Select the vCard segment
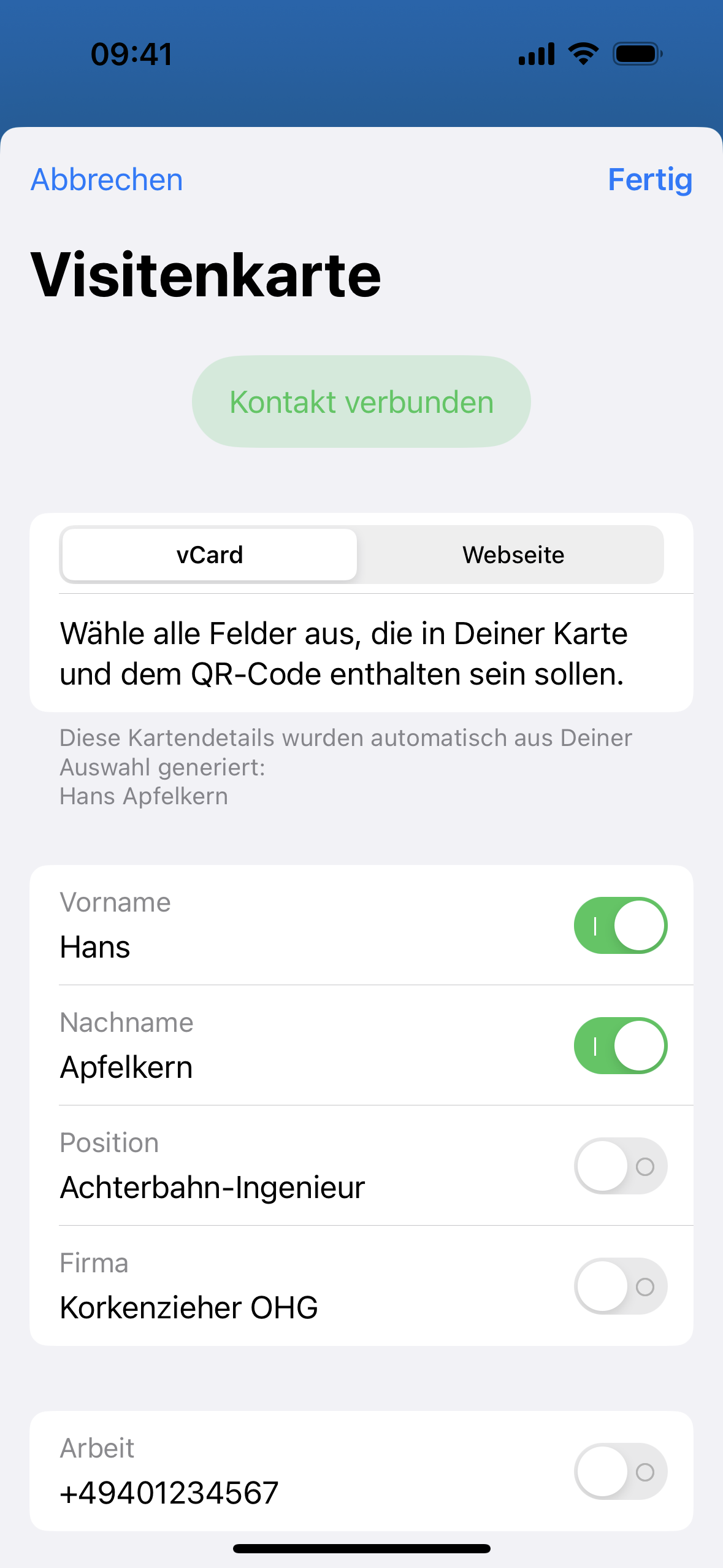The image size is (723, 1568). [x=210, y=555]
